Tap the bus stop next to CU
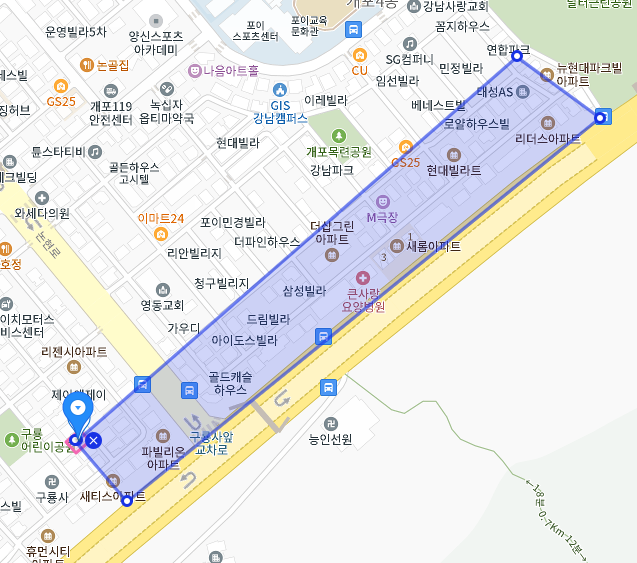Image resolution: width=637 pixels, height=563 pixels. pyautogui.click(x=354, y=29)
